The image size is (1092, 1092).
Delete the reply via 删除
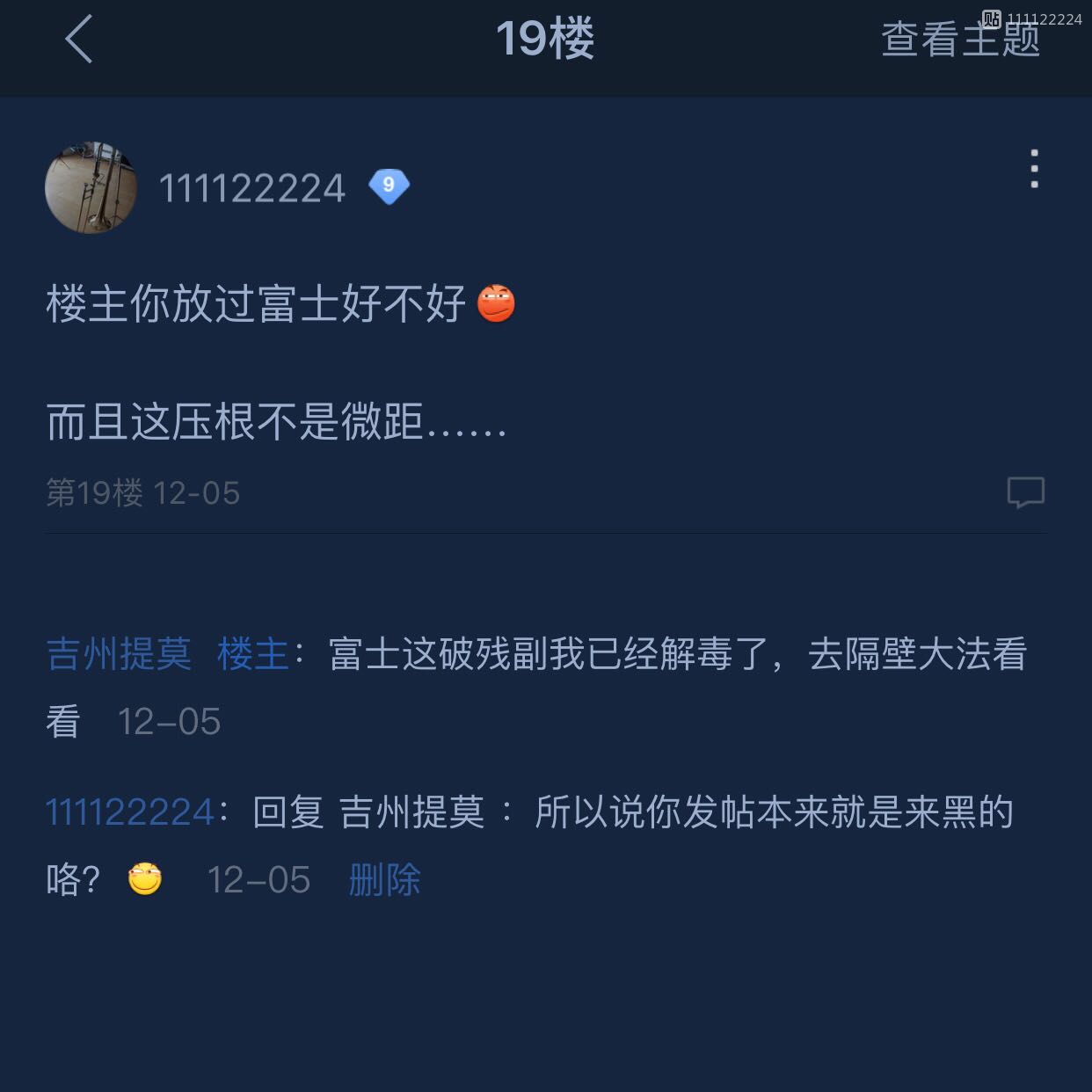(384, 880)
